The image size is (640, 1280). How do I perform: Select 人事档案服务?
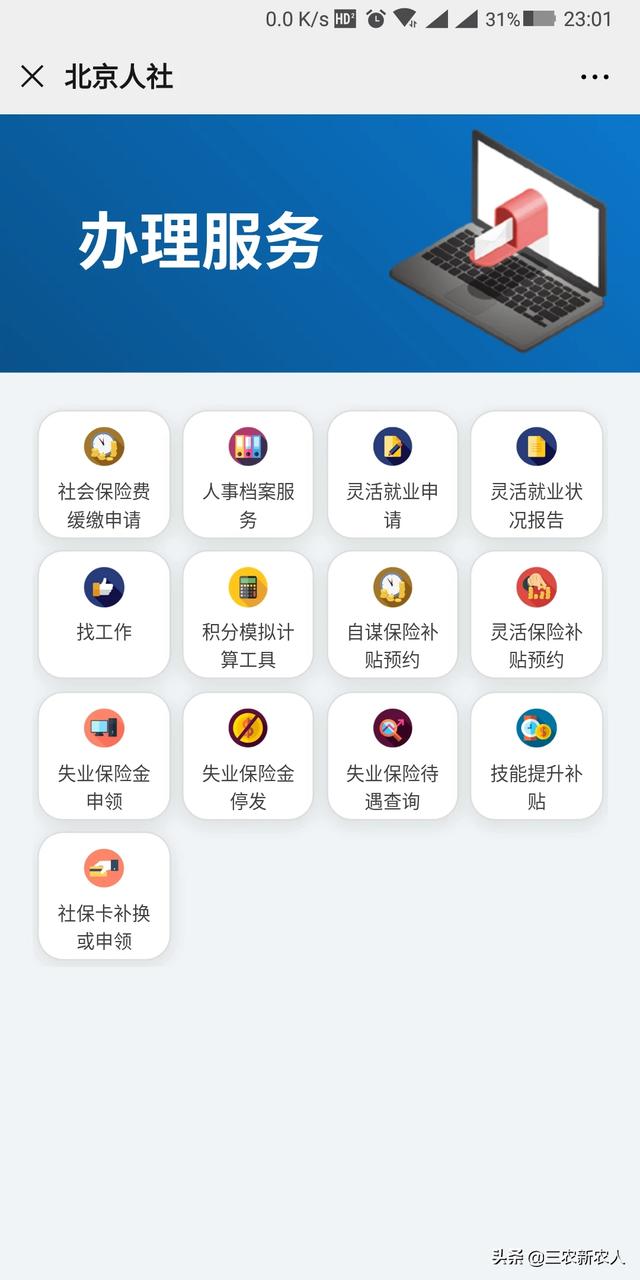click(x=248, y=475)
